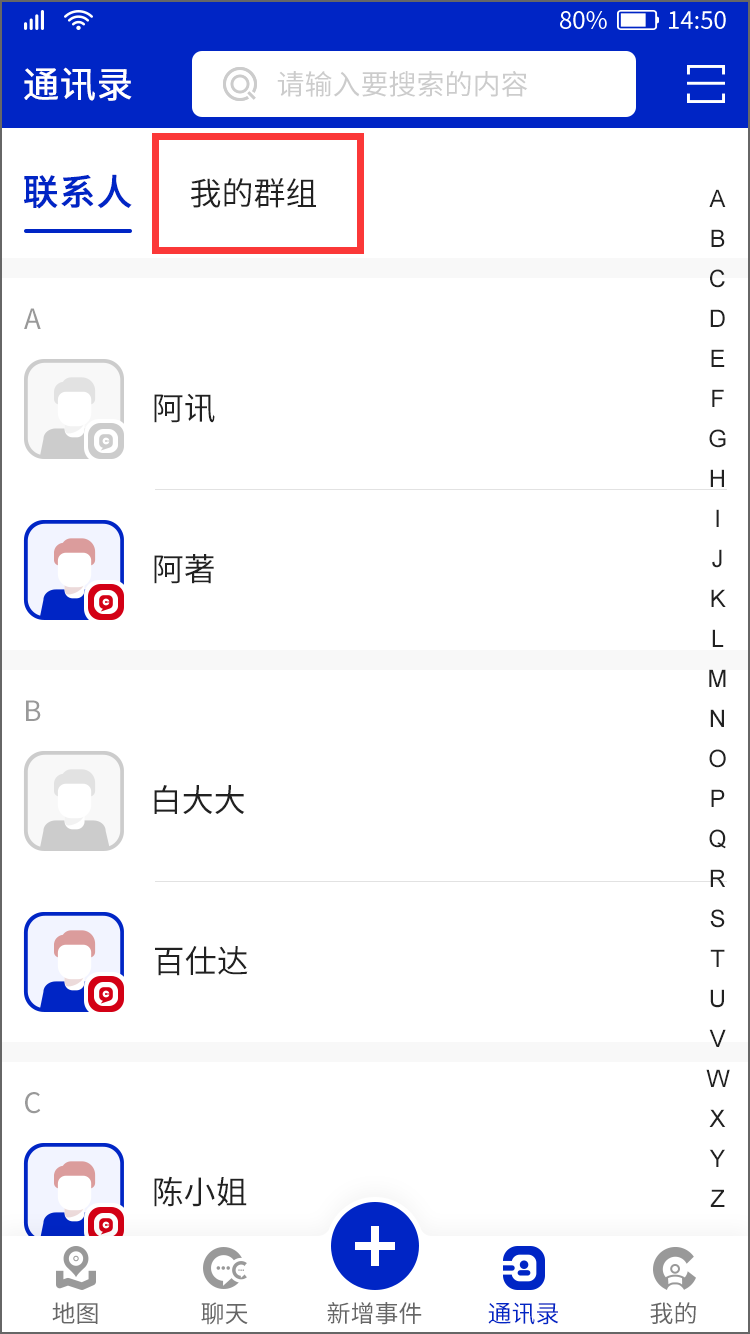
Task: Jump to letter M in the index
Action: click(x=717, y=679)
